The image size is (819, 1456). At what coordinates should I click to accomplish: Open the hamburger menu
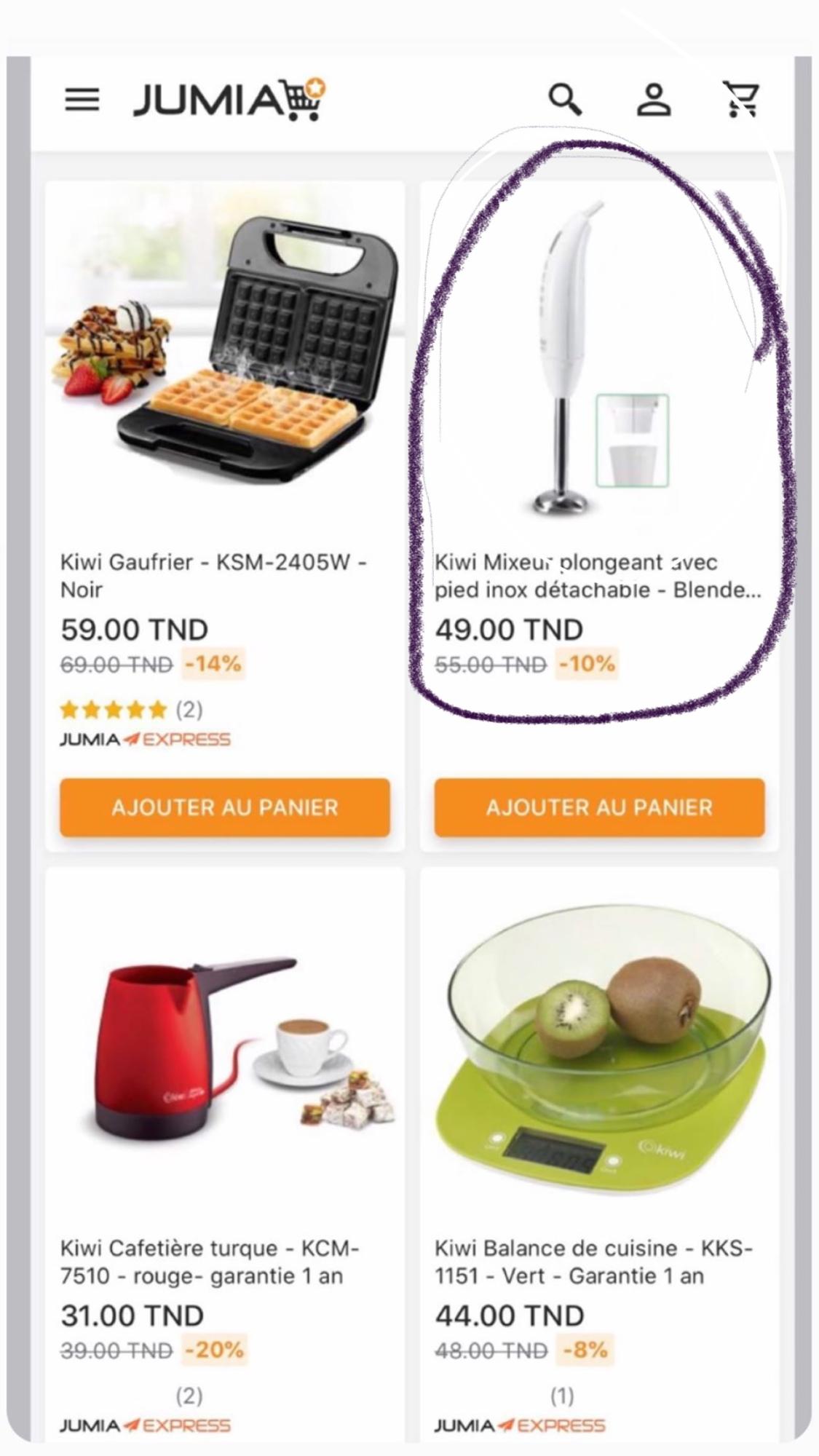click(x=82, y=100)
